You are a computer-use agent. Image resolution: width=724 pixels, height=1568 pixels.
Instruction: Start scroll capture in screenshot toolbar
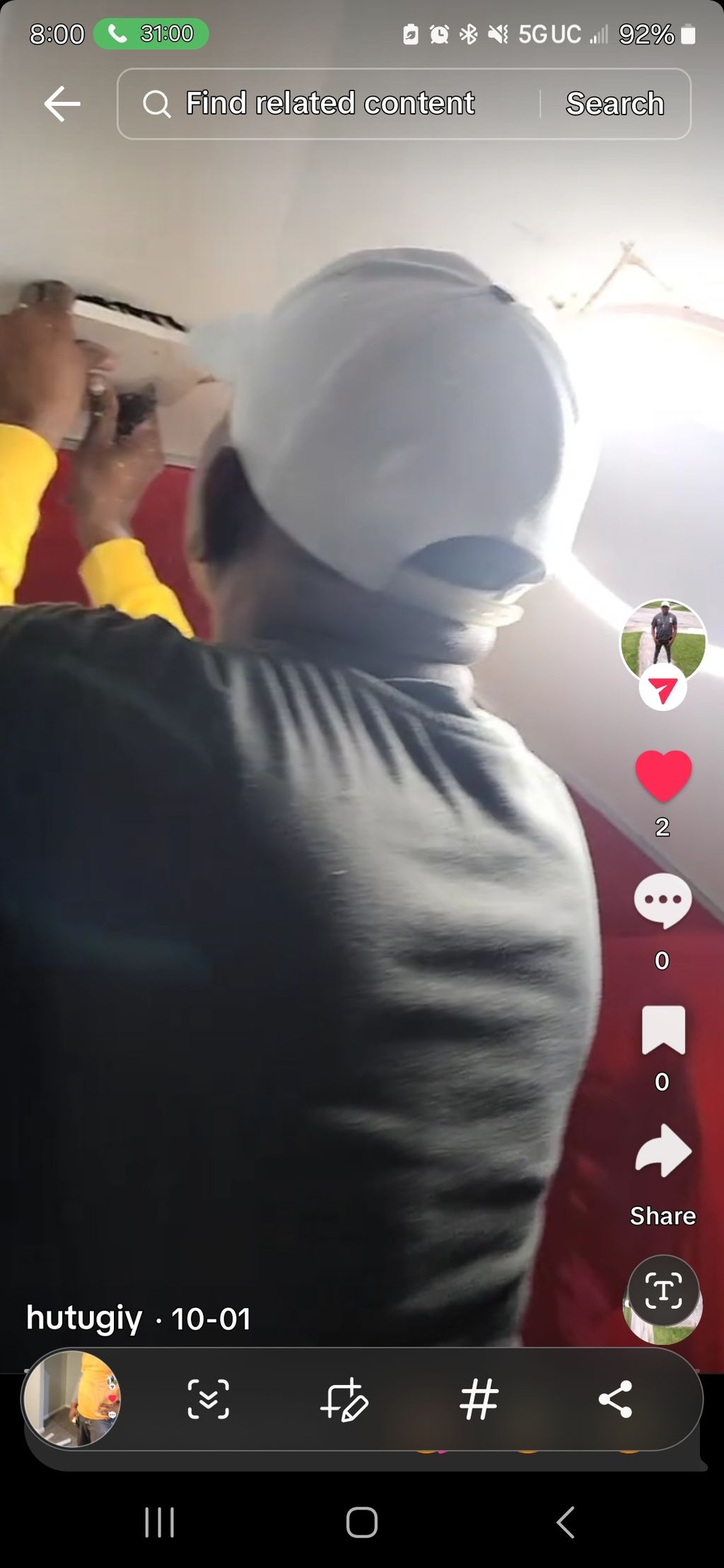point(209,1399)
